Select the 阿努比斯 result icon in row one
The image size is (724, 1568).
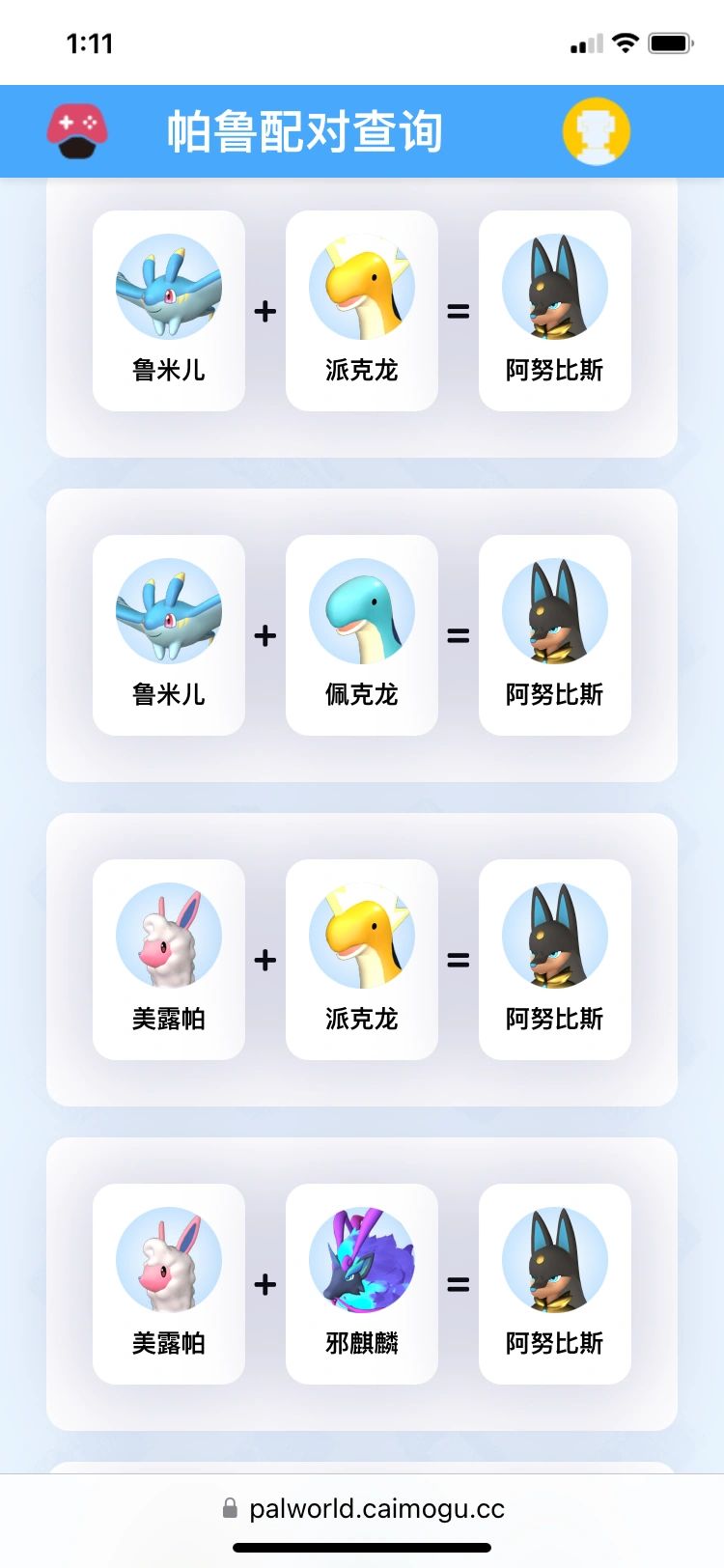click(555, 288)
